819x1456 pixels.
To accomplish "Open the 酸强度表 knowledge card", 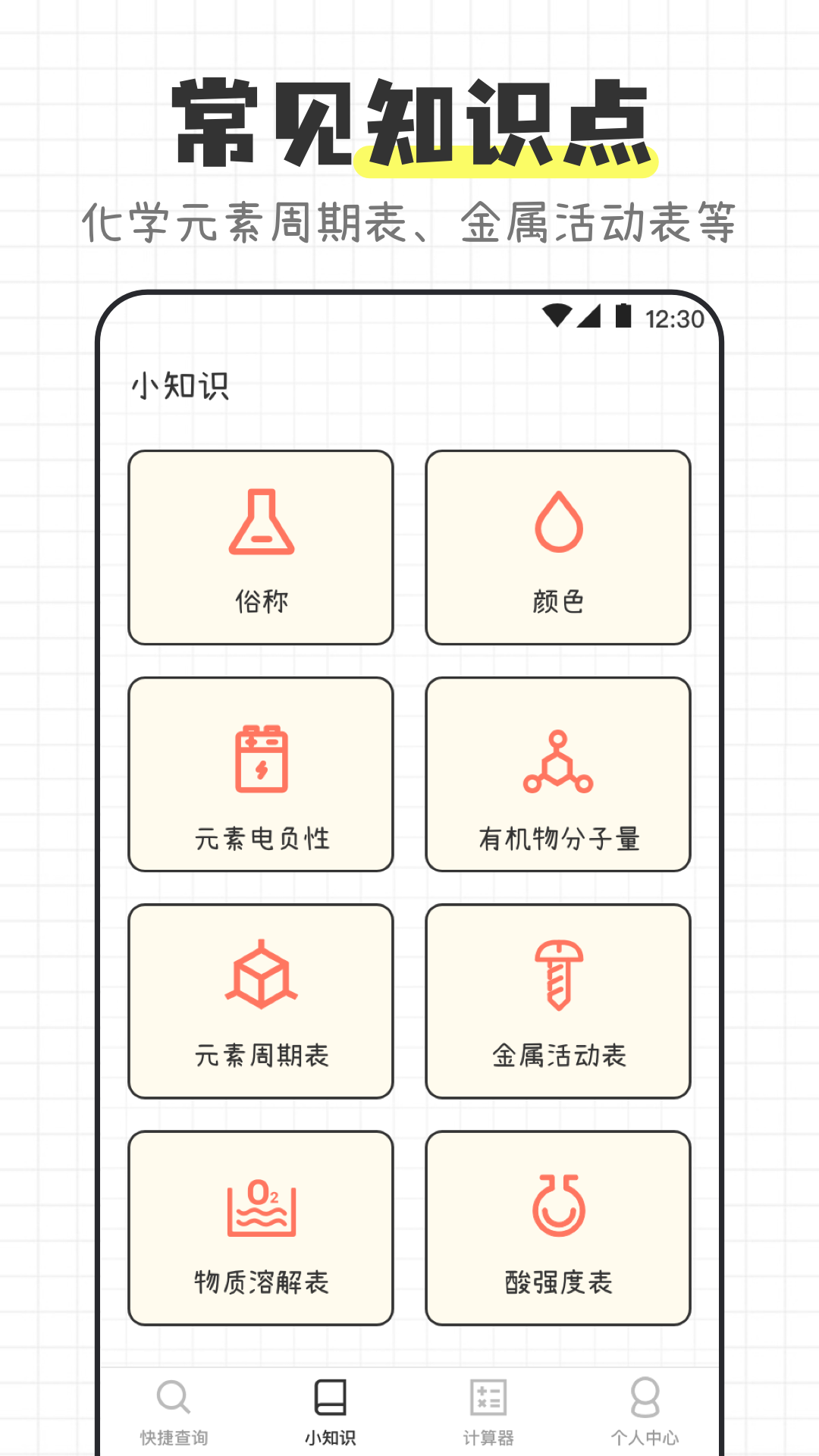I will (559, 1228).
